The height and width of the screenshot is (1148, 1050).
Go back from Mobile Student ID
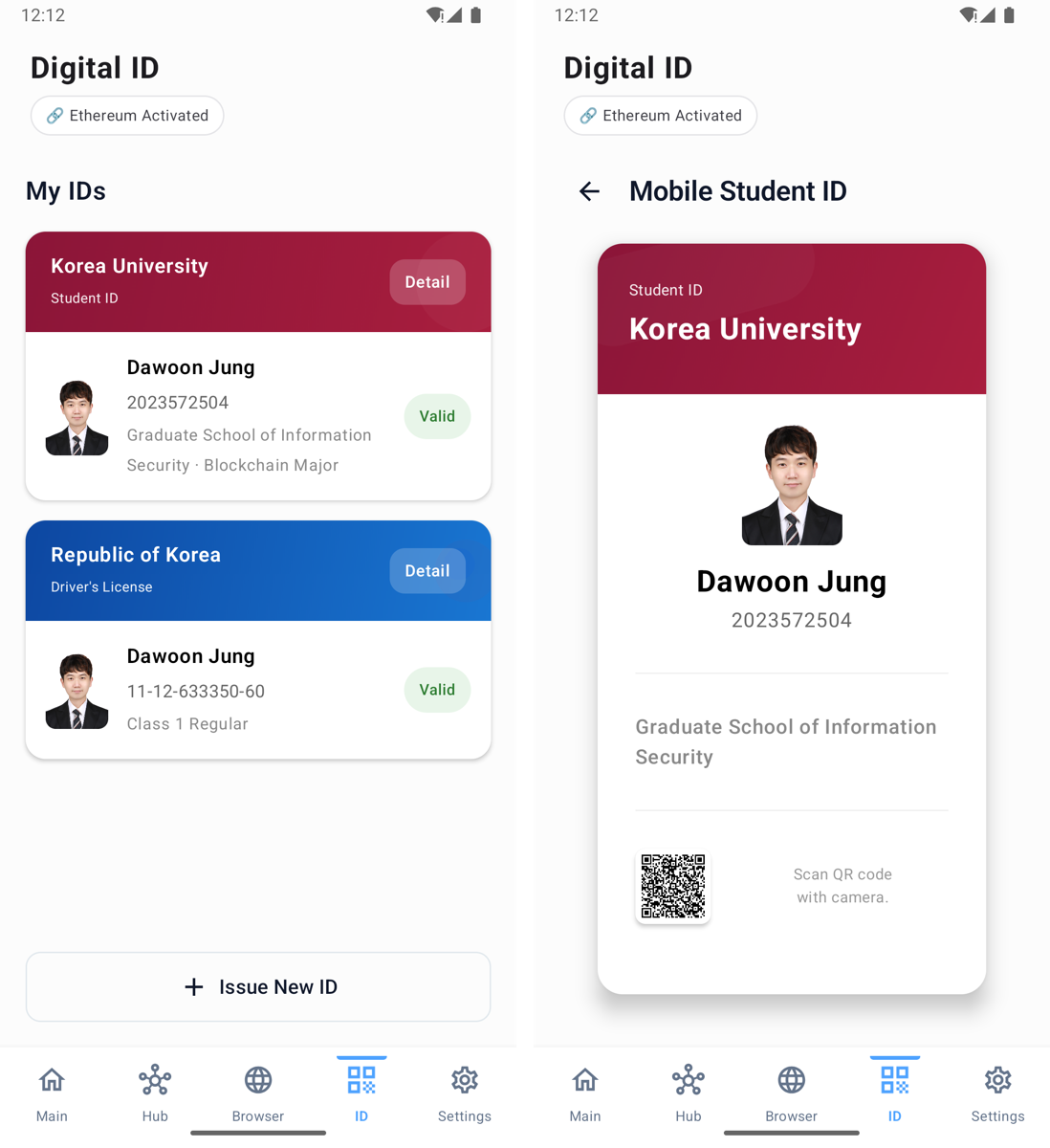(x=589, y=191)
